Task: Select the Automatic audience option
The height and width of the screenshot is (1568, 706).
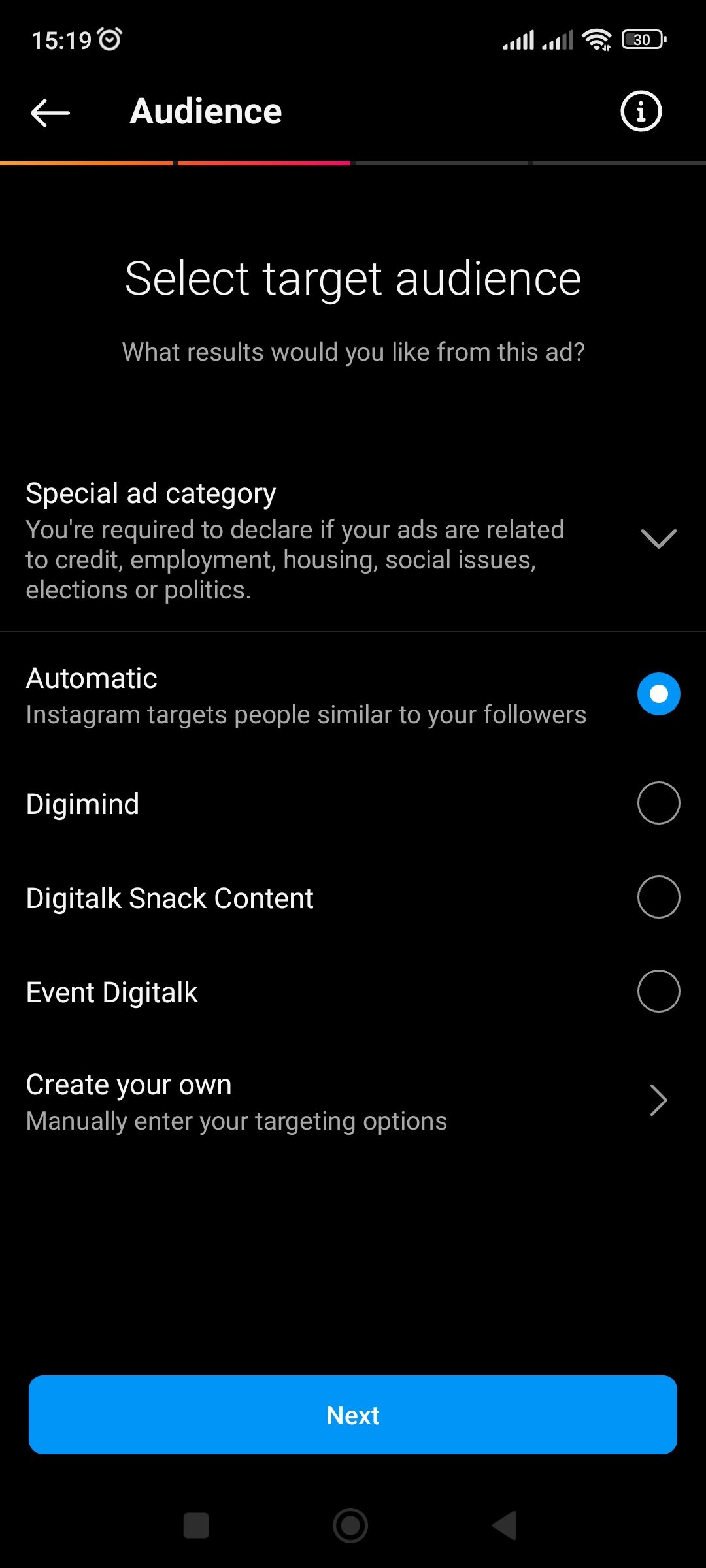Action: (658, 694)
